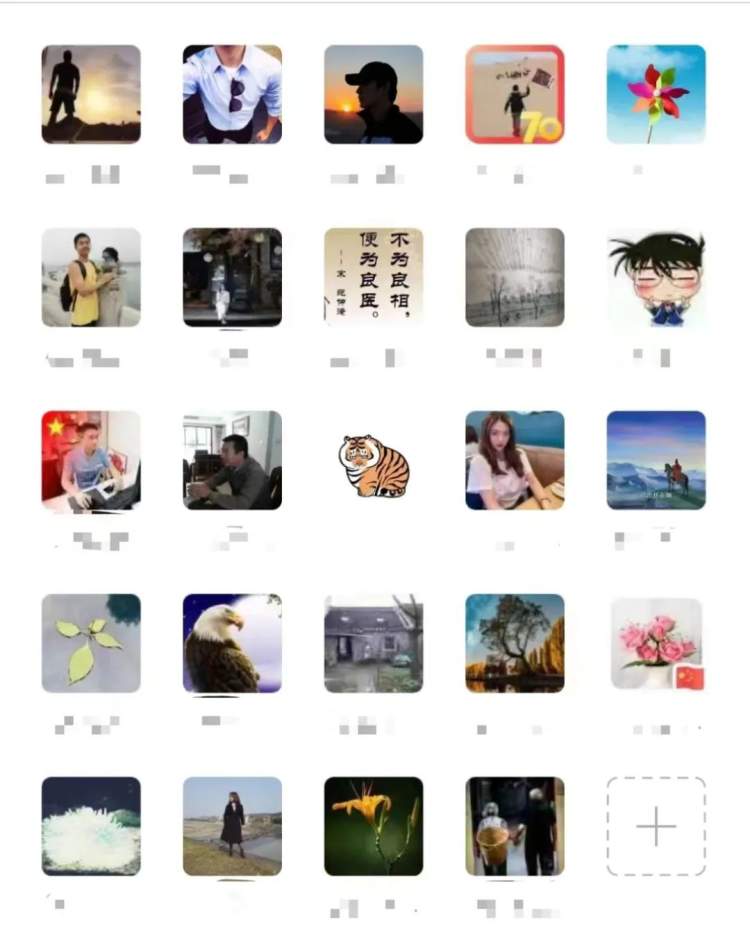750x939 pixels.
Task: Open the member with the colorful pinwheel avatar
Action: [x=656, y=94]
